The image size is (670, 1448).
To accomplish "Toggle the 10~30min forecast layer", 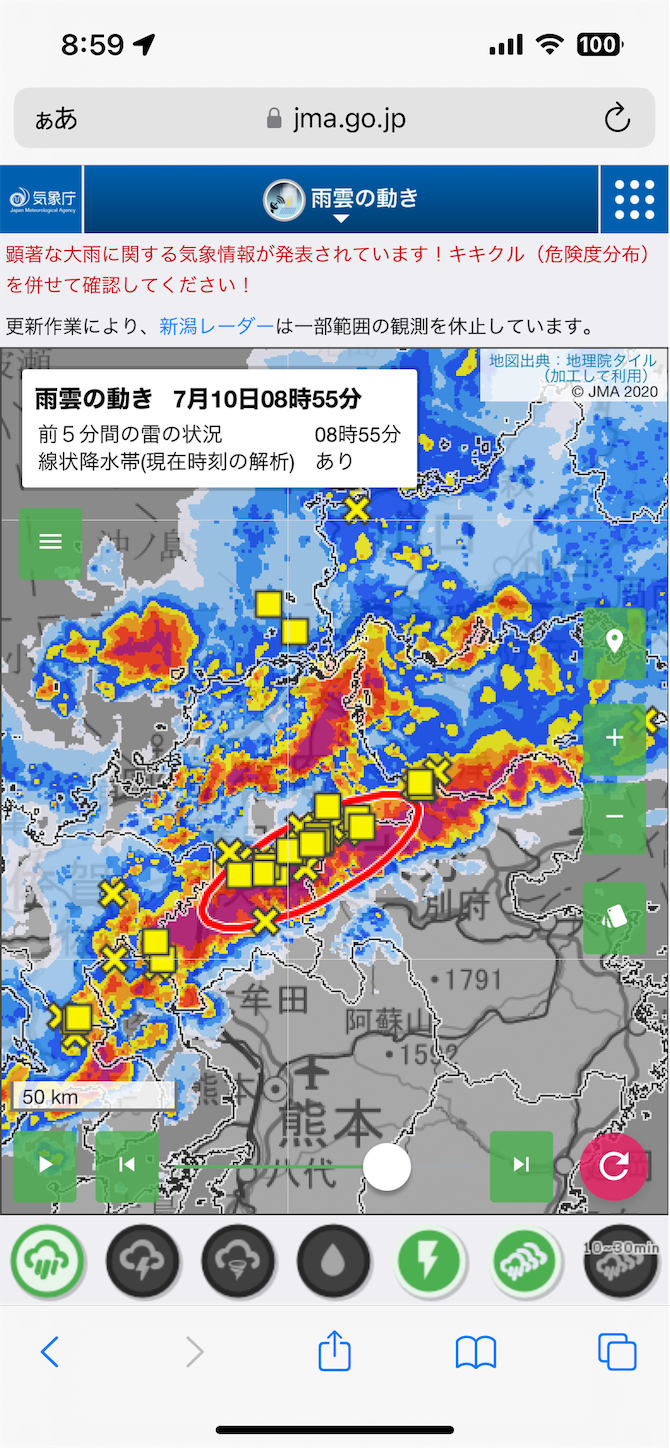I will point(620,1262).
